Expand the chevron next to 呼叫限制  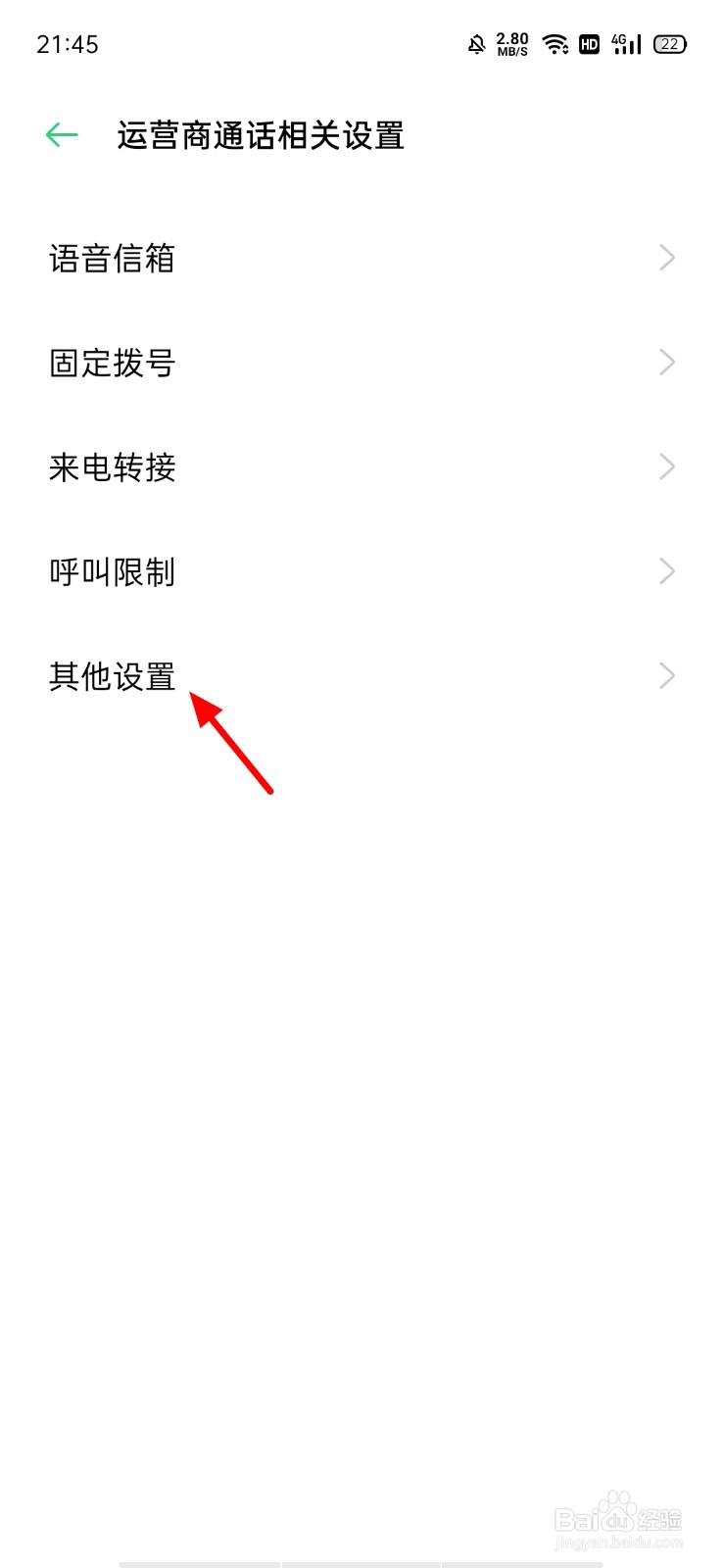point(667,571)
